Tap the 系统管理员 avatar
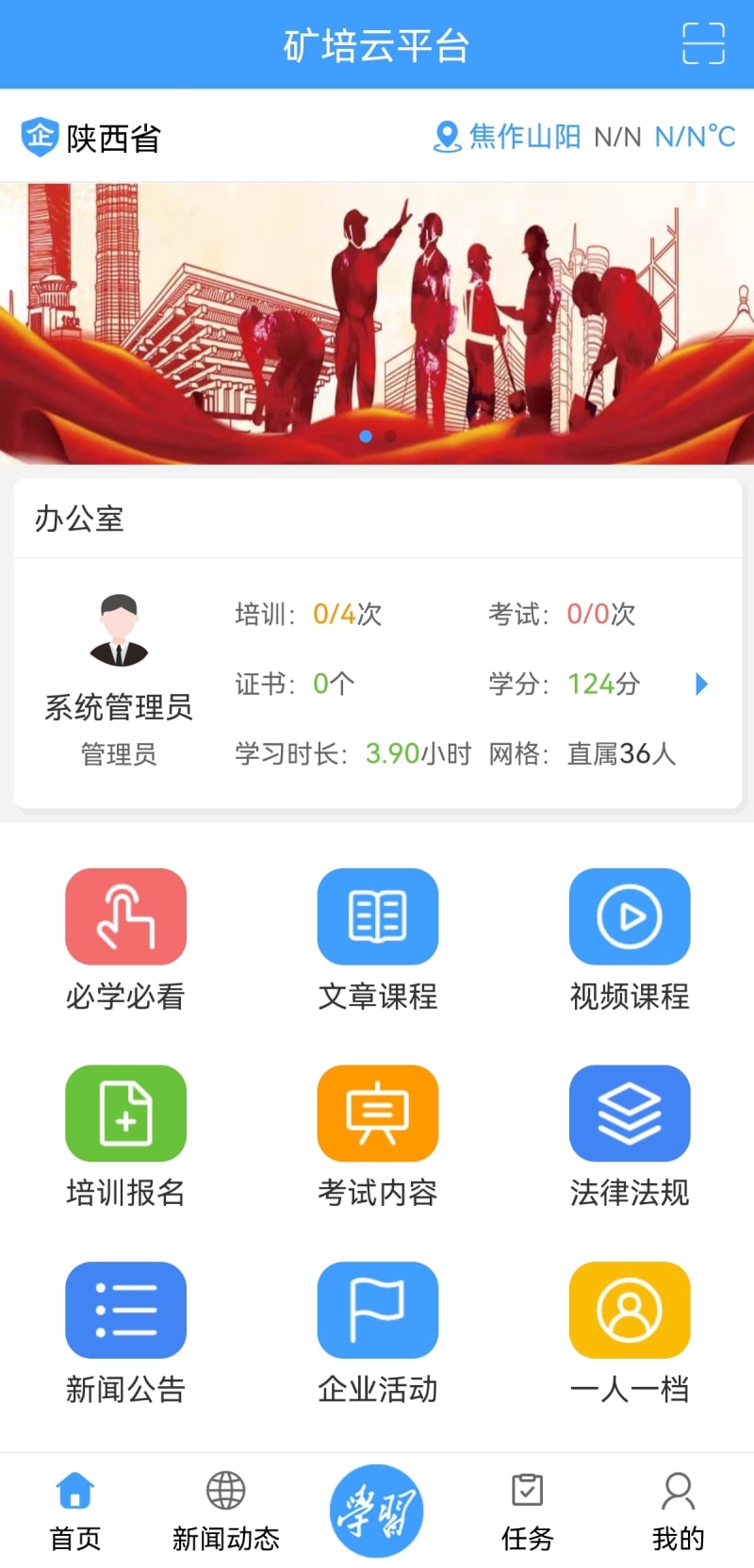 [x=119, y=630]
